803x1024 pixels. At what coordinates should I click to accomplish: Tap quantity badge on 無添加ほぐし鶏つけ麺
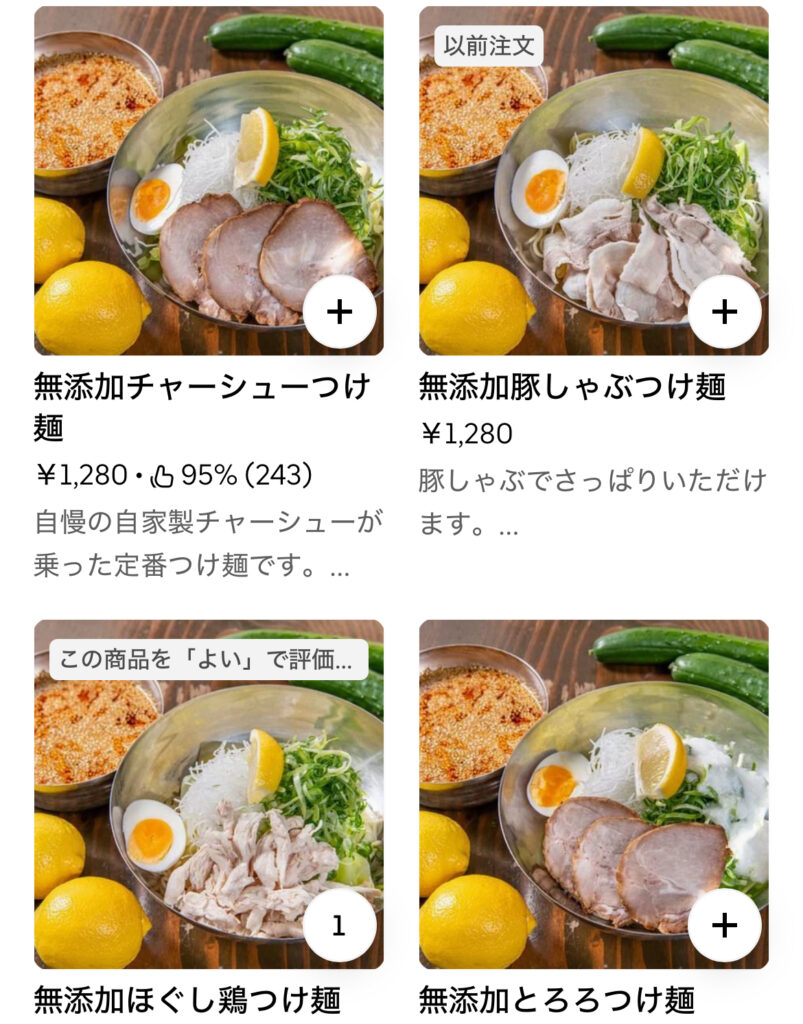(339, 926)
